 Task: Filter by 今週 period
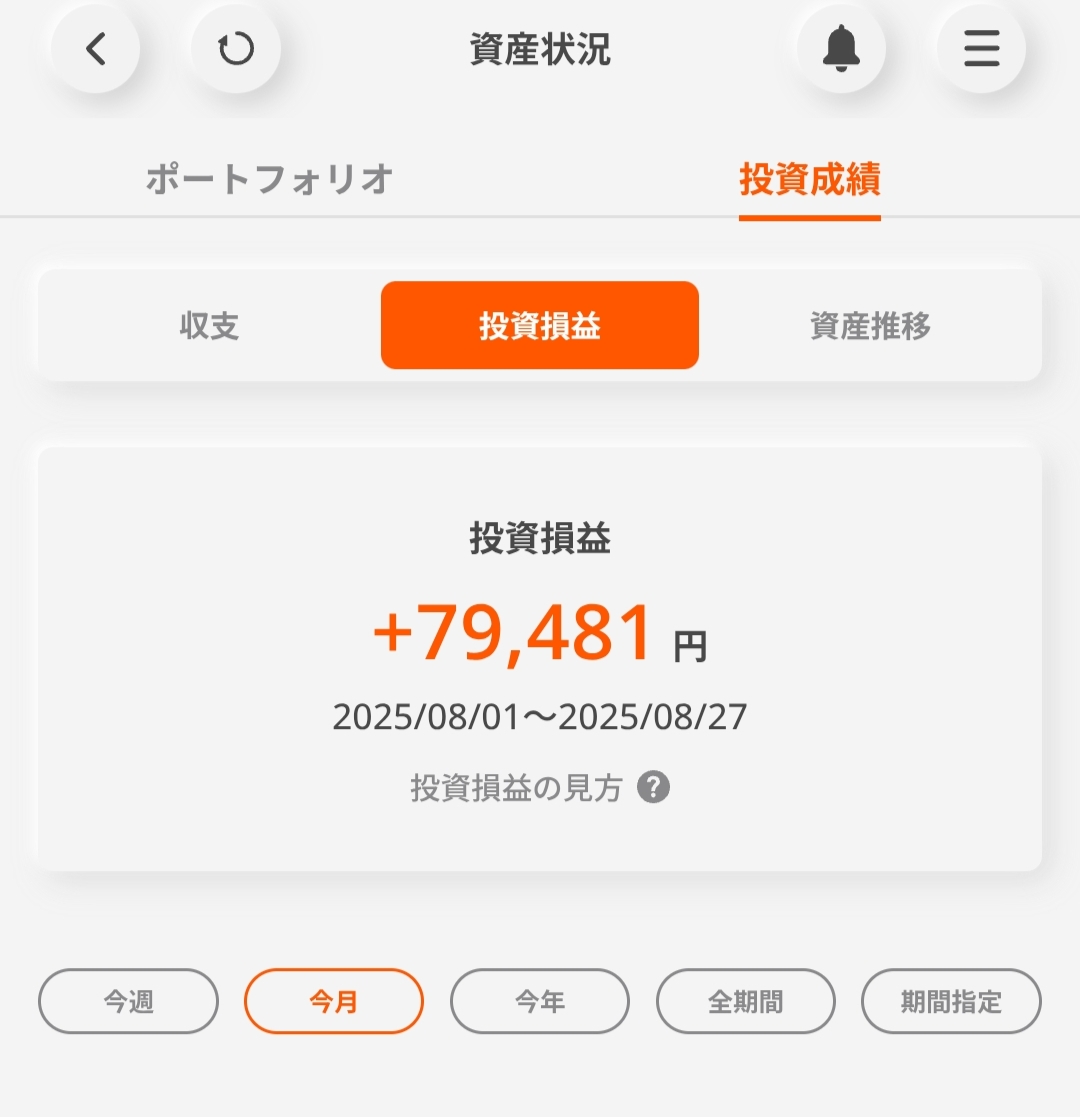128,1001
